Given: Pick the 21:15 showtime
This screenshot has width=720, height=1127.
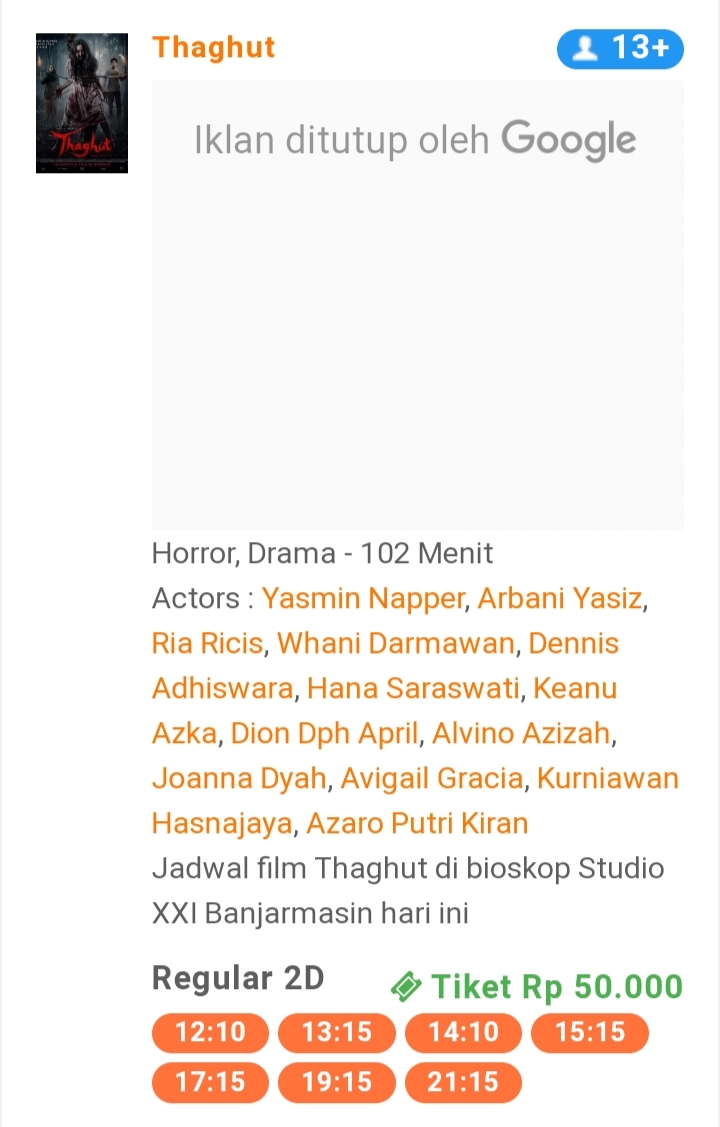Looking at the screenshot, I should click(x=463, y=1081).
